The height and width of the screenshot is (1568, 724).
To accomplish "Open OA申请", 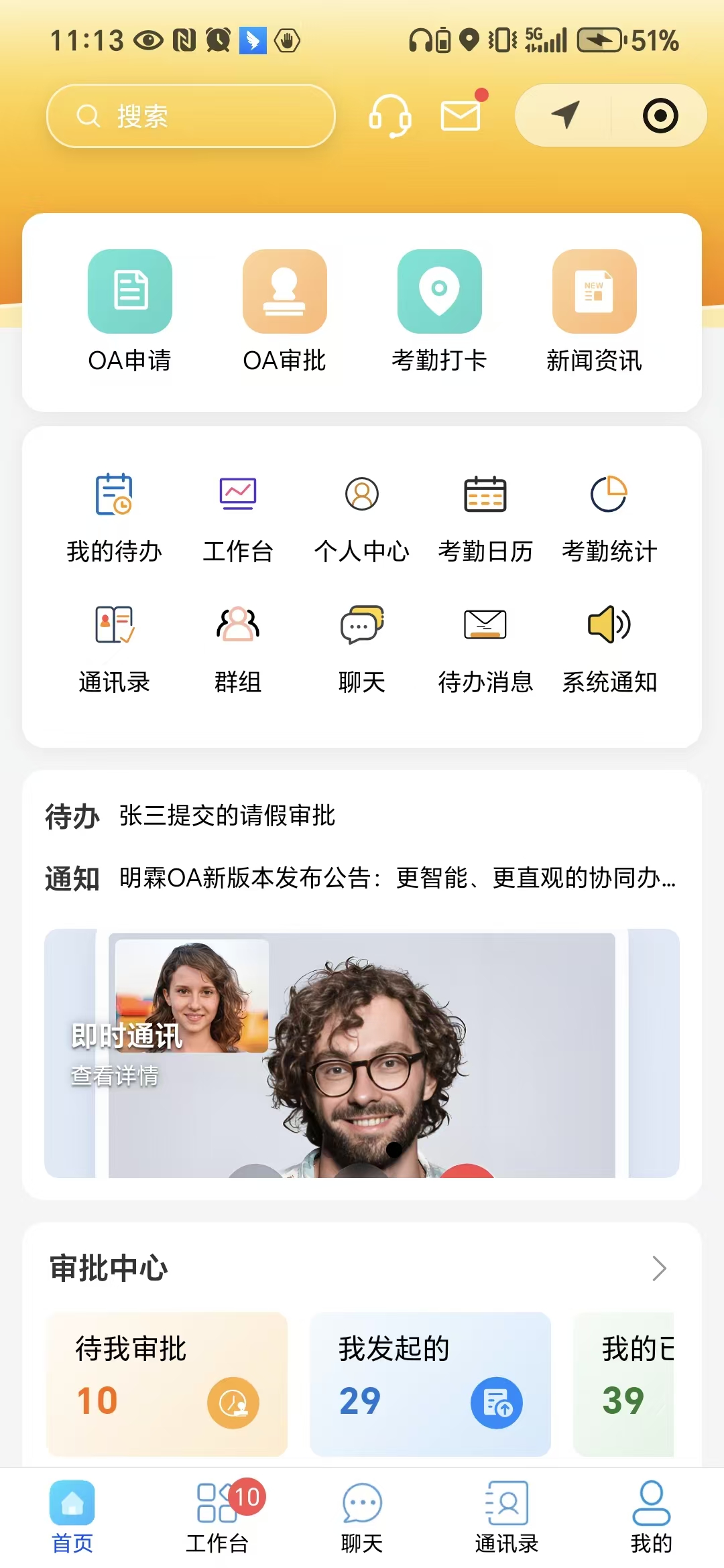I will pos(129,312).
